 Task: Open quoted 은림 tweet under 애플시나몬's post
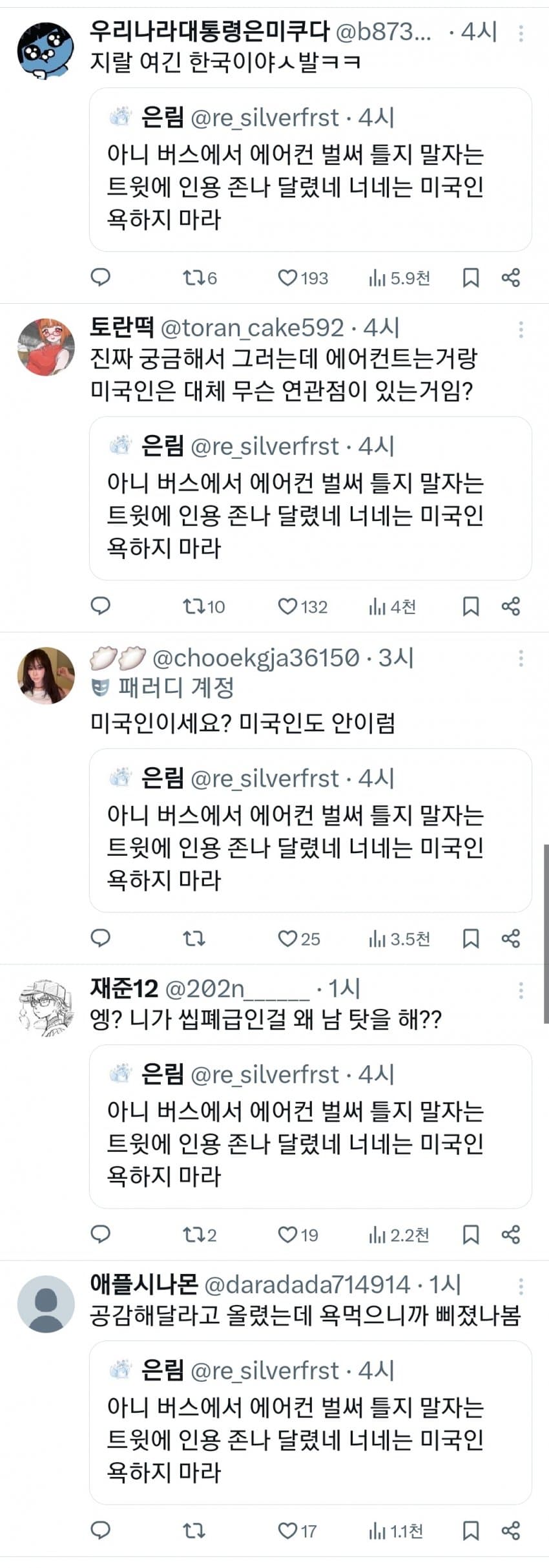310,1422
